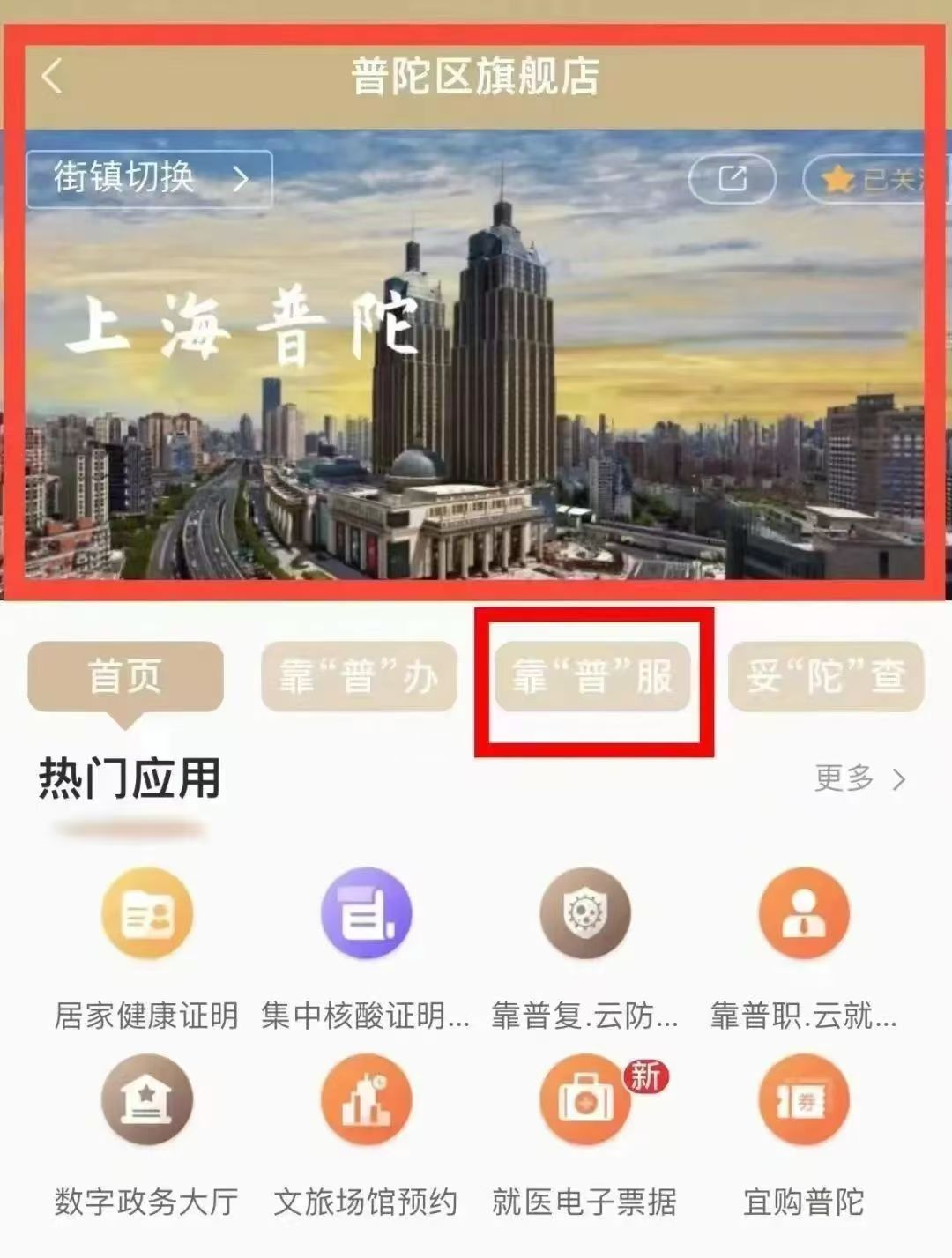Open 靠普职.云就 service
This screenshot has width=952, height=1258.
[x=803, y=913]
